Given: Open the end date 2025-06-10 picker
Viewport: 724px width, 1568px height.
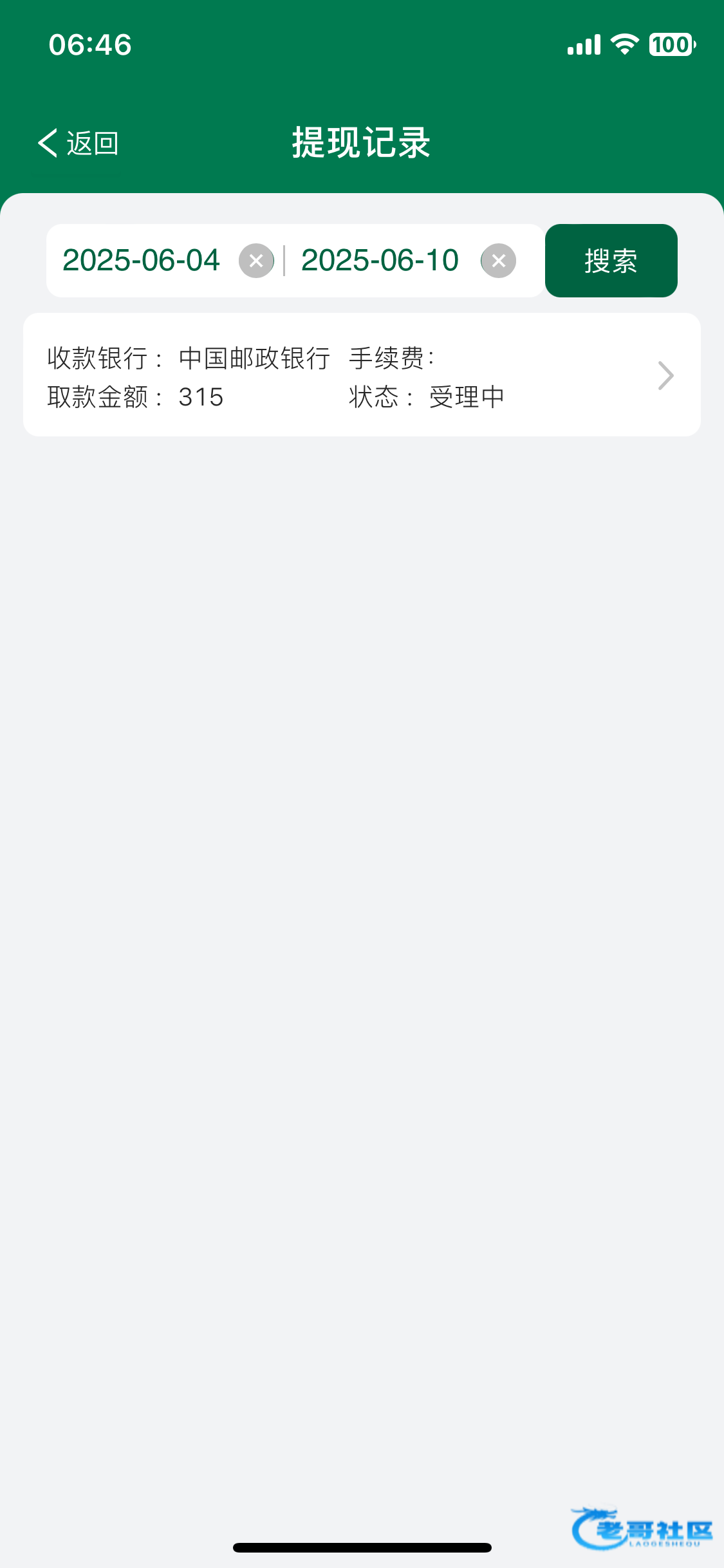Looking at the screenshot, I should coord(380,261).
